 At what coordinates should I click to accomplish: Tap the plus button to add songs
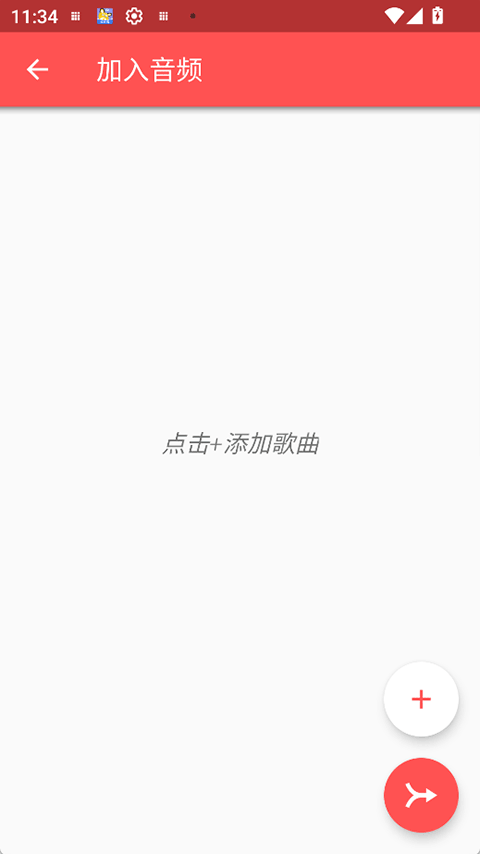pos(421,699)
